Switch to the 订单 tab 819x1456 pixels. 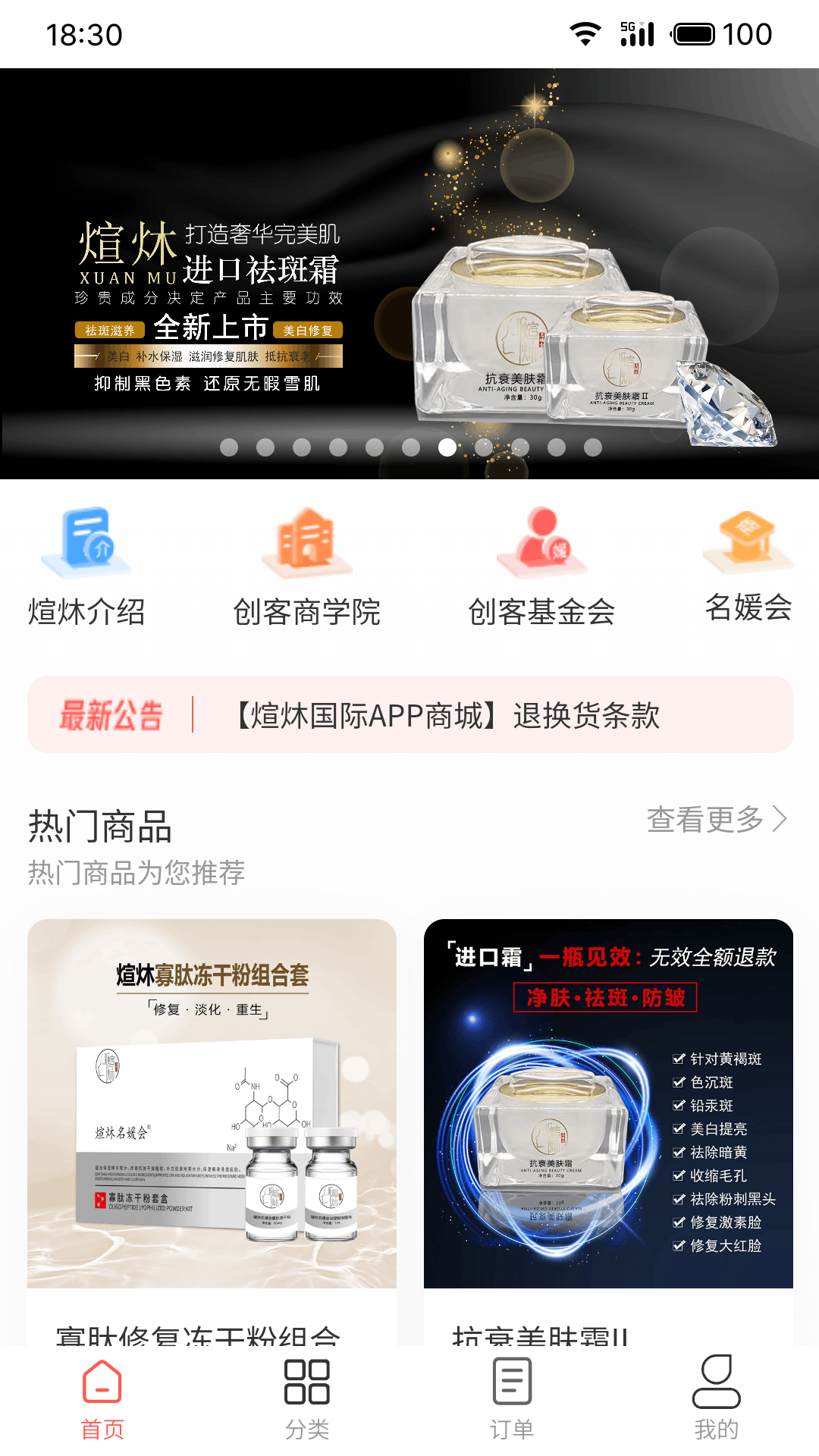pyautogui.click(x=512, y=1400)
